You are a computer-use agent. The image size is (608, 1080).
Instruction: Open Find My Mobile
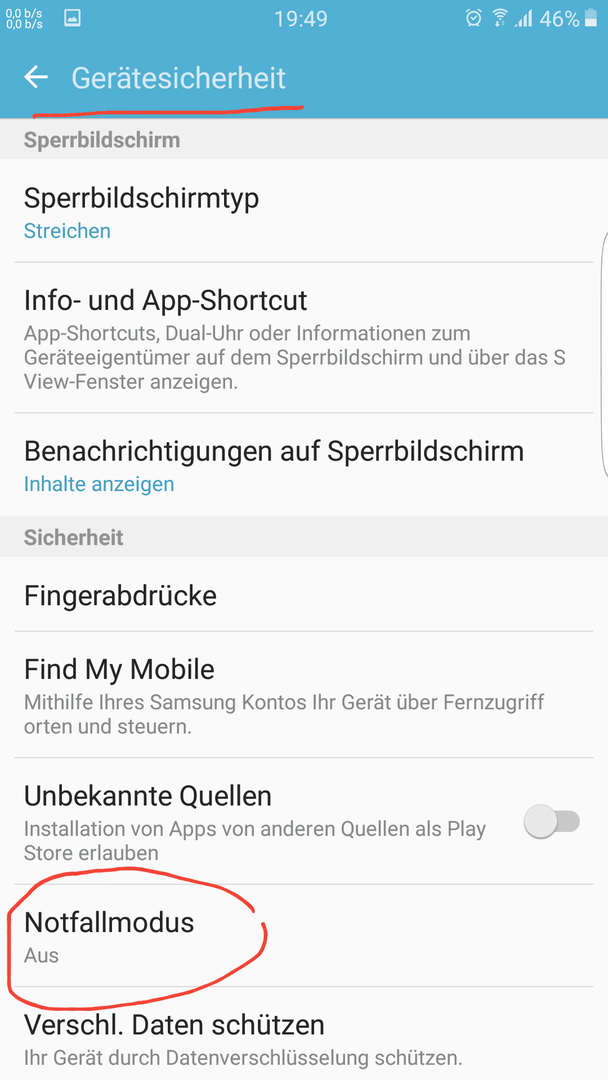304,694
